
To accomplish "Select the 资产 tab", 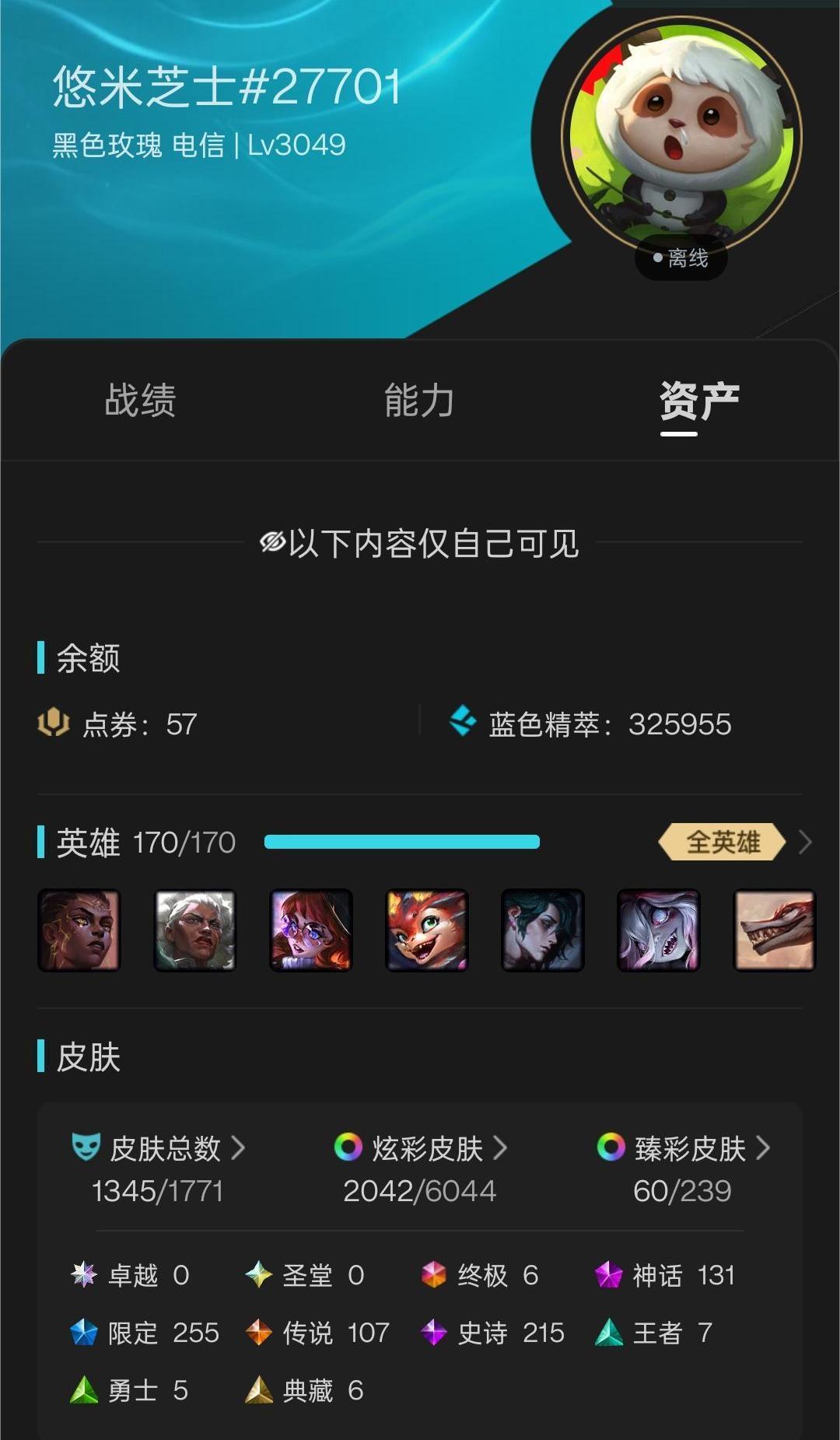I will point(698,401).
